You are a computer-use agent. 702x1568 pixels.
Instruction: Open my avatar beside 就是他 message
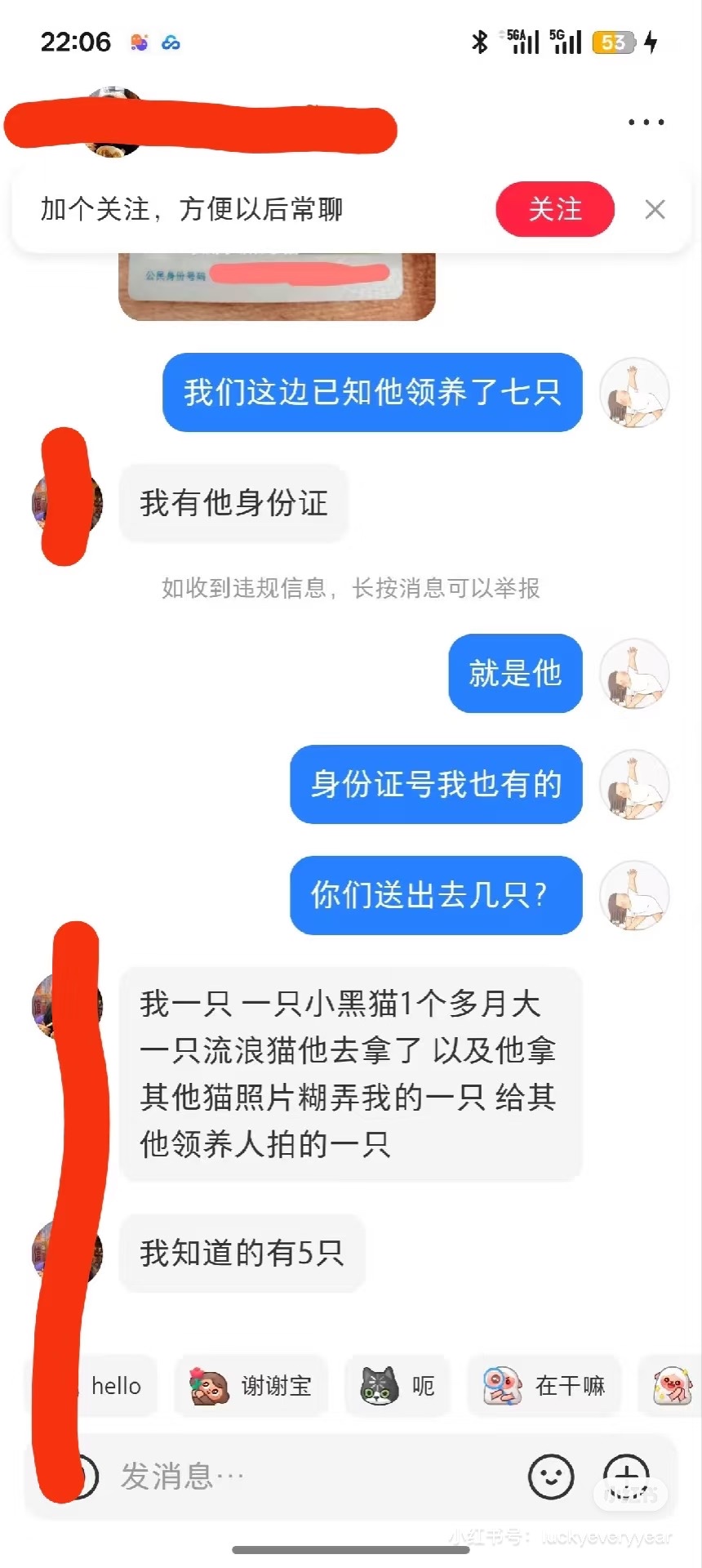[634, 673]
